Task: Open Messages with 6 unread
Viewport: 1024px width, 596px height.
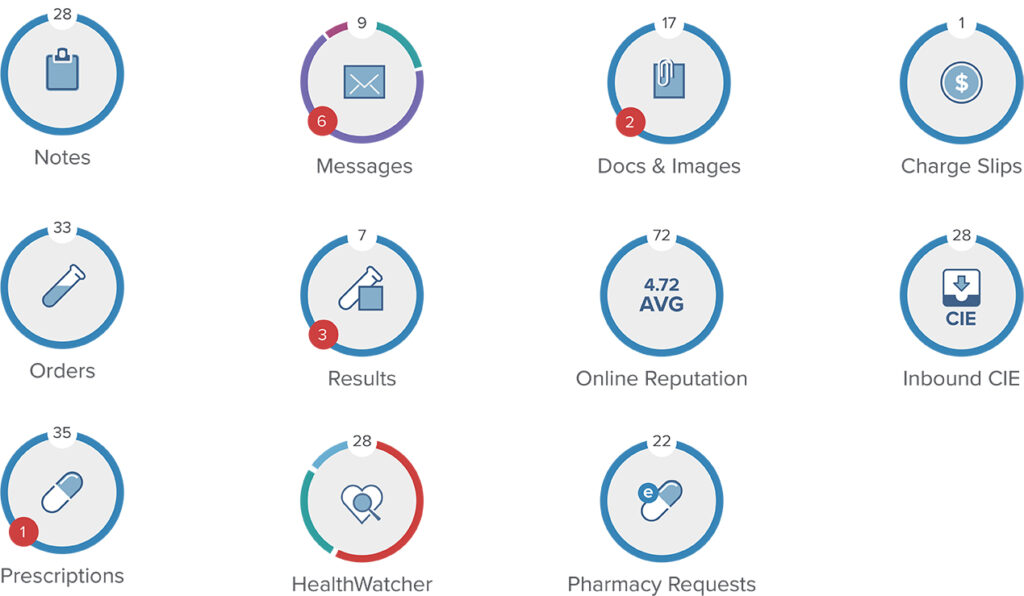Action: (x=363, y=81)
